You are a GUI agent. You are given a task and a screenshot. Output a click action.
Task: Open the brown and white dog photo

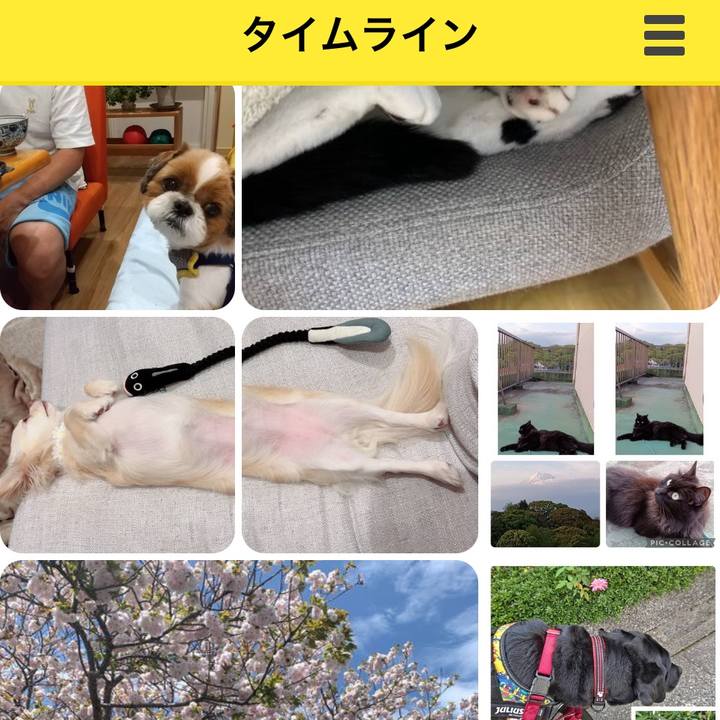tap(117, 197)
